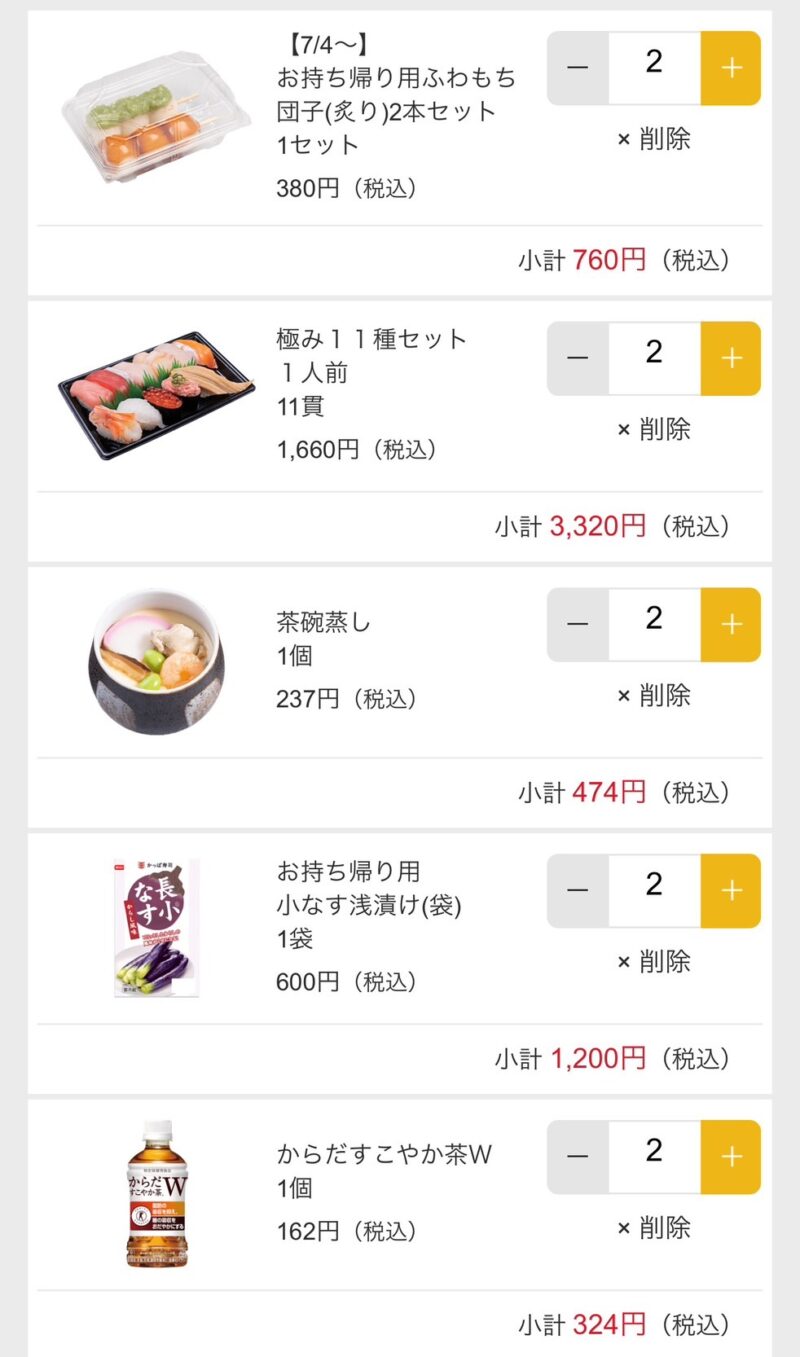Add another 小なす浅漬け bag
The image size is (800, 1357).
click(x=731, y=890)
